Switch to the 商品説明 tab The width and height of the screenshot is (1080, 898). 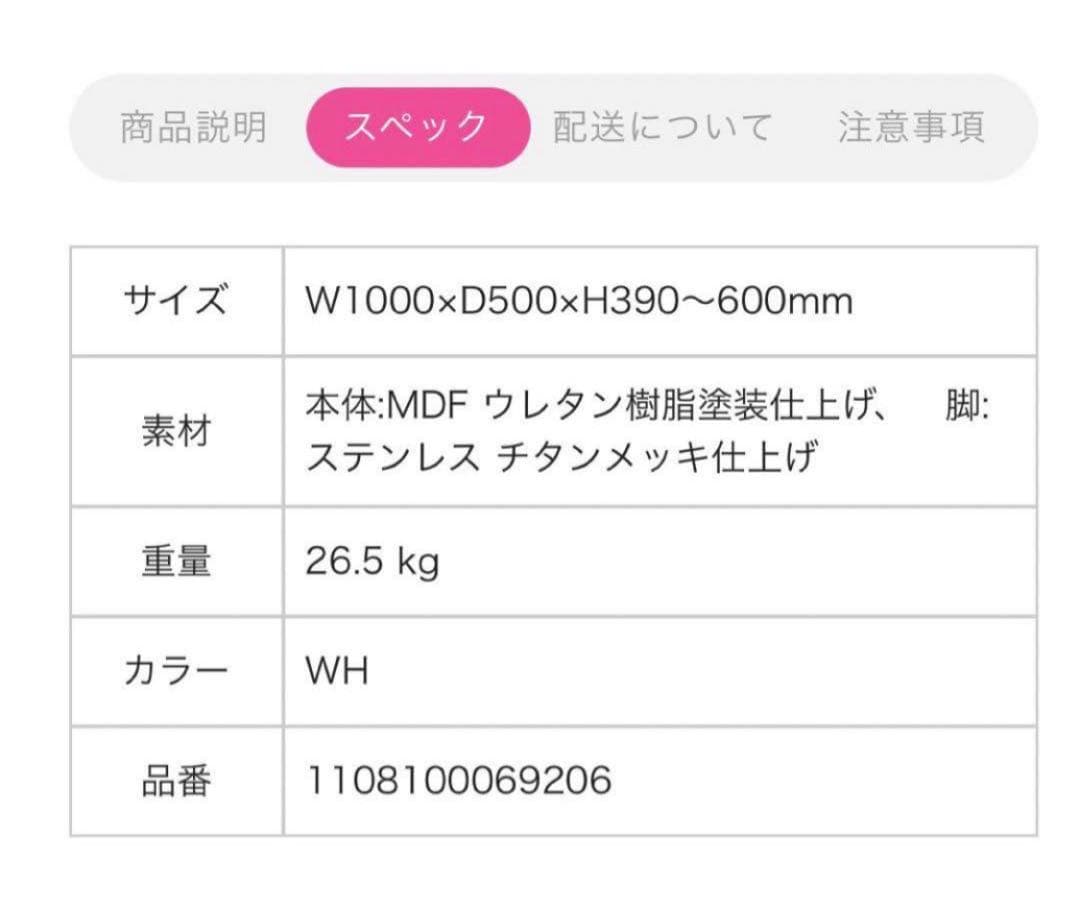point(193,127)
